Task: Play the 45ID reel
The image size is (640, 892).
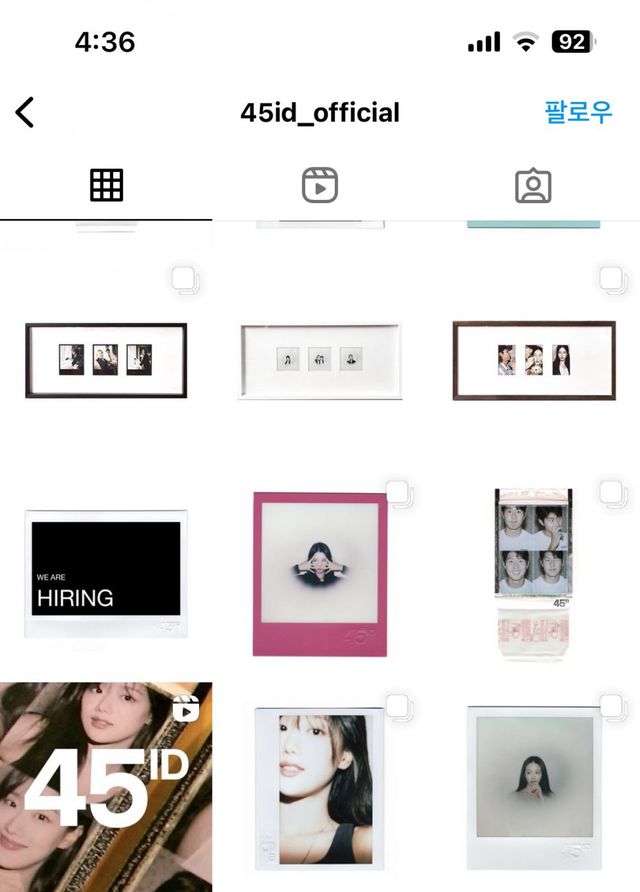Action: click(106, 787)
